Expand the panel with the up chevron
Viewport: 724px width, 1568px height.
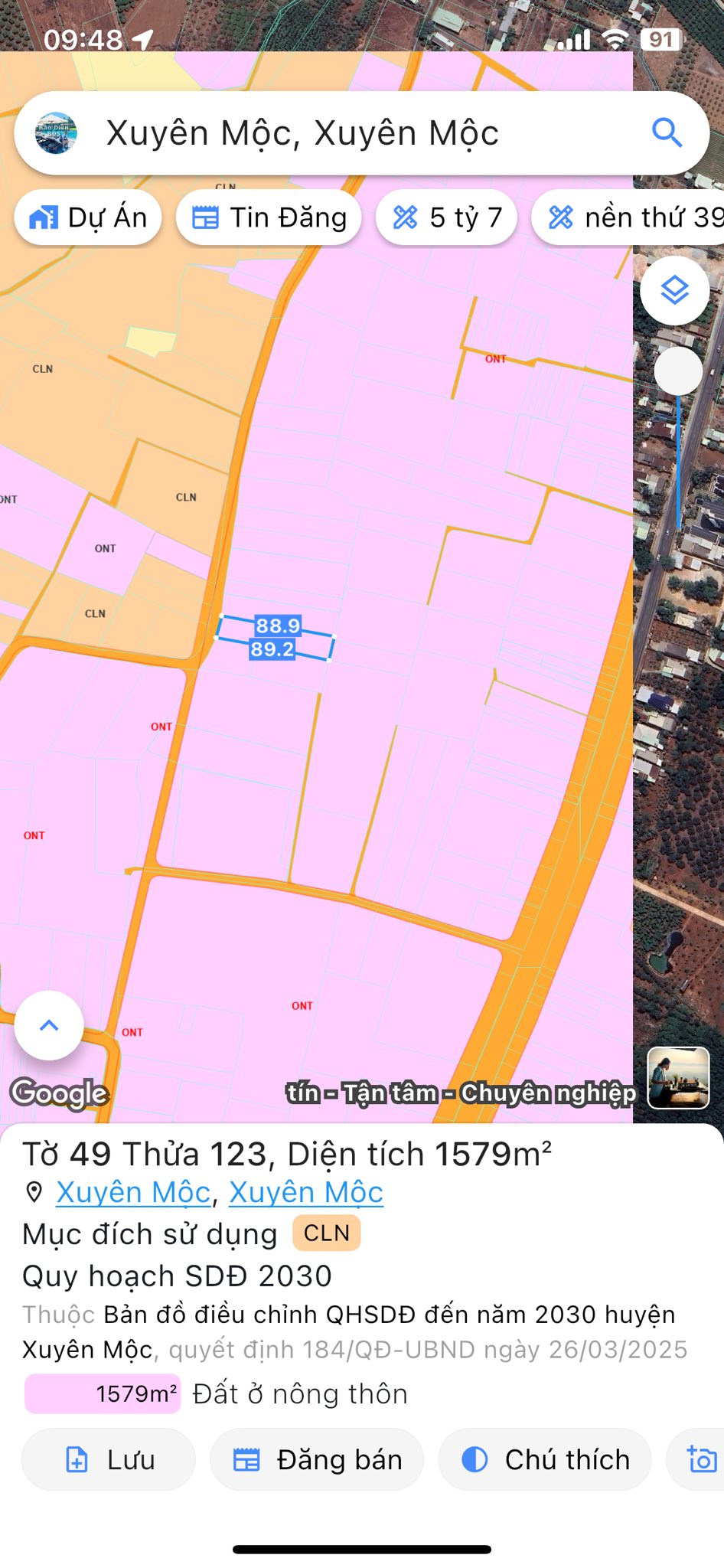(49, 1025)
